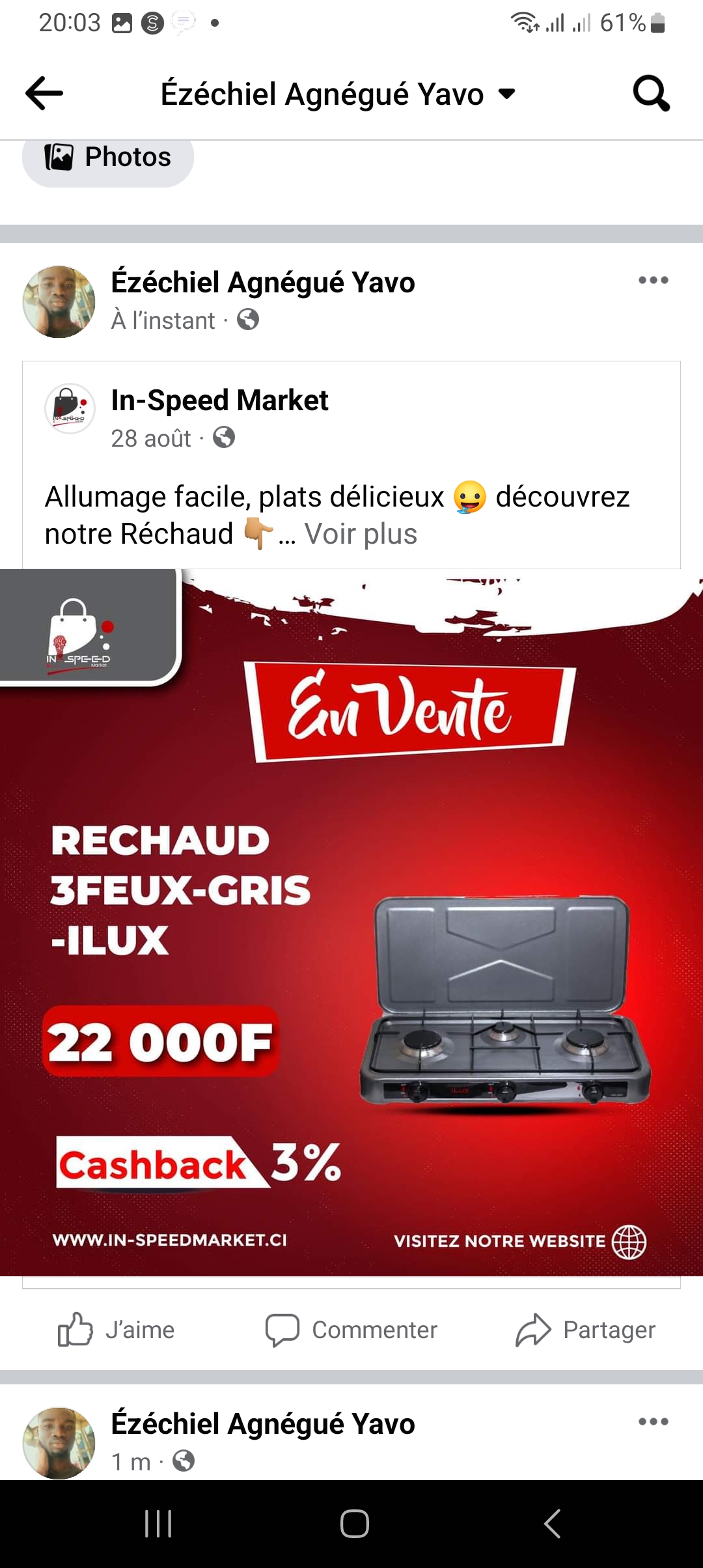Open options menu for the 'À l'instant' post
This screenshot has width=703, height=1568.
pyautogui.click(x=653, y=281)
